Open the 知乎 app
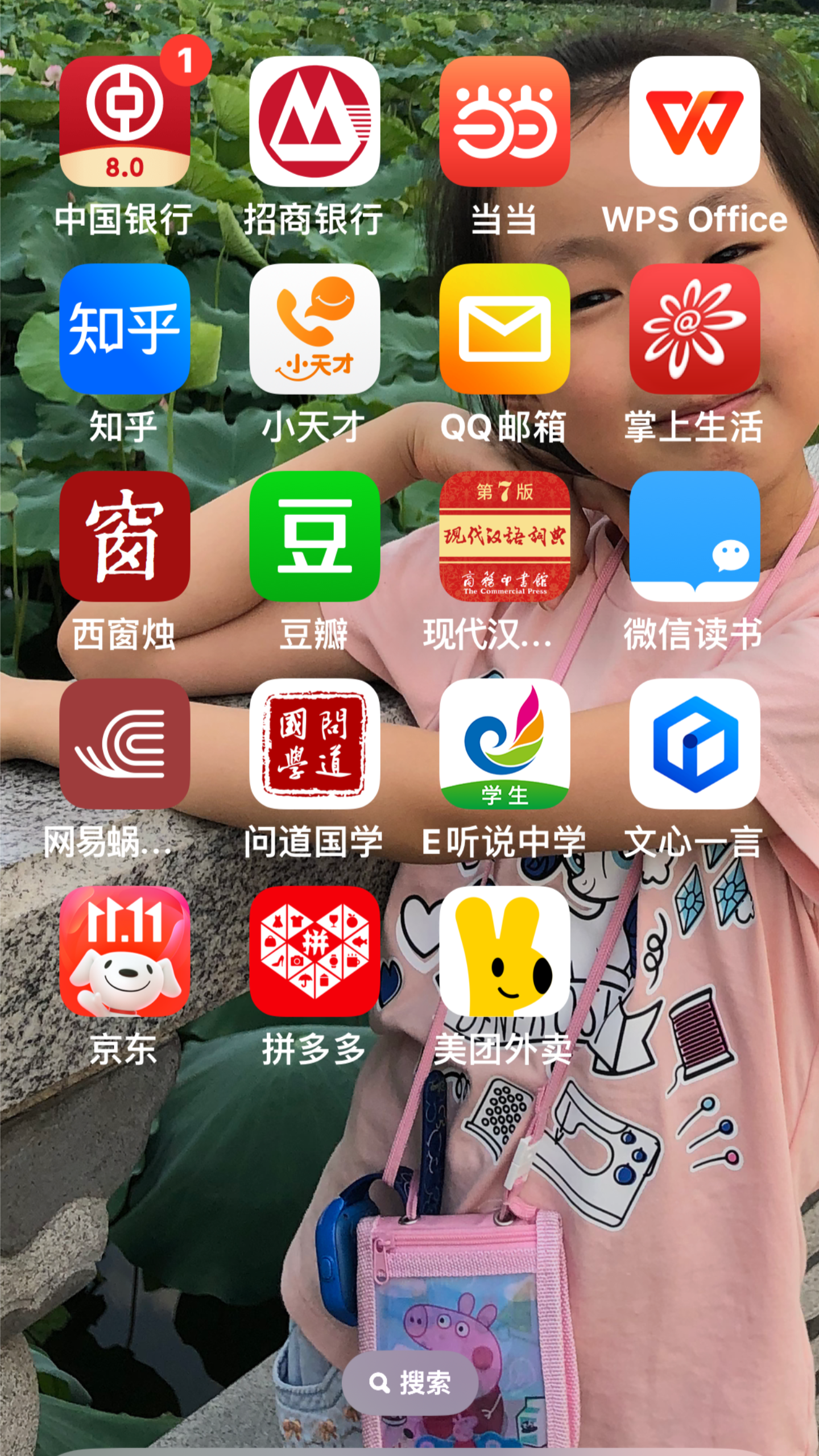This screenshot has height=1456, width=819. 125,329
